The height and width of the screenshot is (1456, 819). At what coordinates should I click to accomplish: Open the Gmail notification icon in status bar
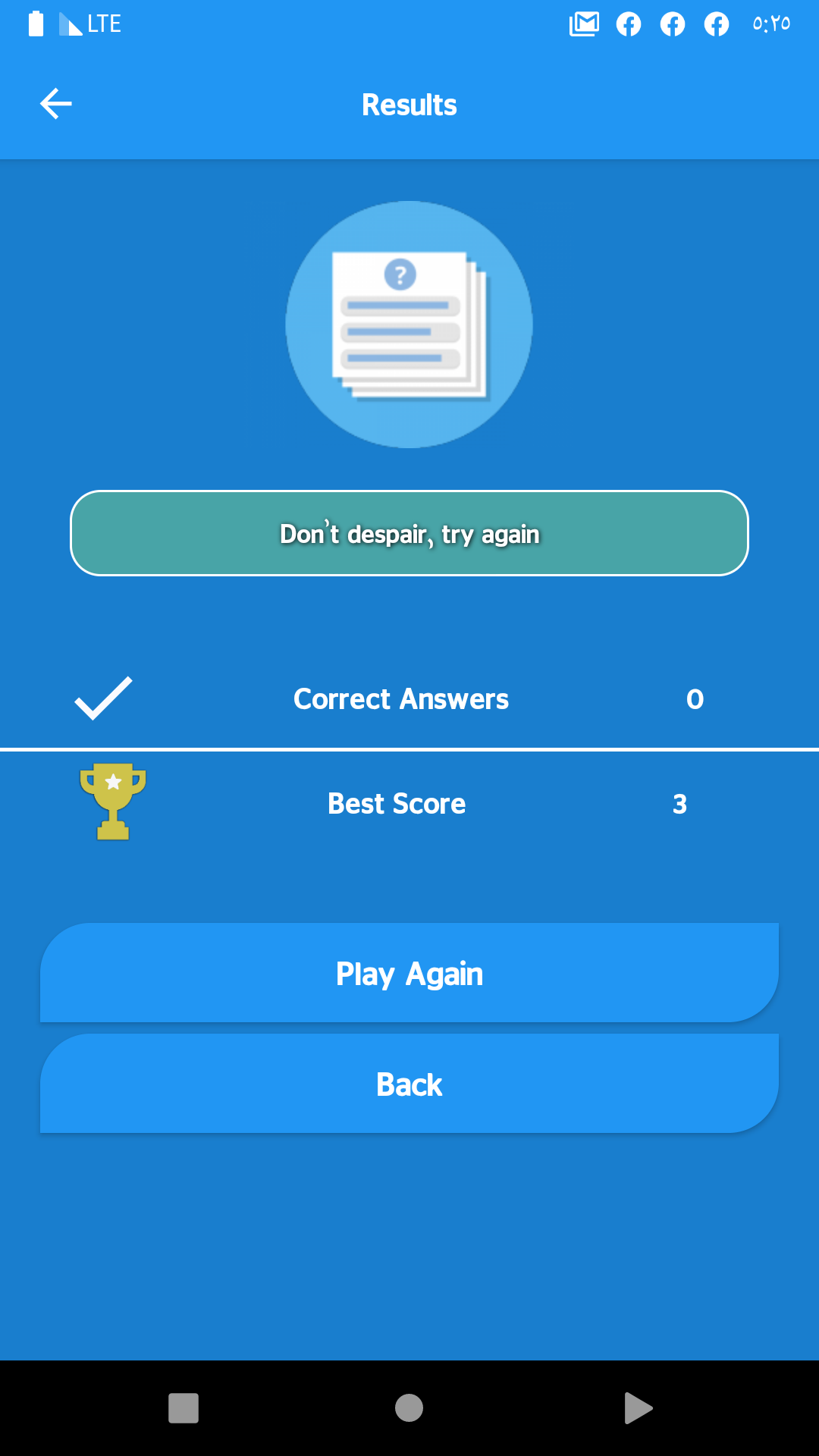(584, 23)
